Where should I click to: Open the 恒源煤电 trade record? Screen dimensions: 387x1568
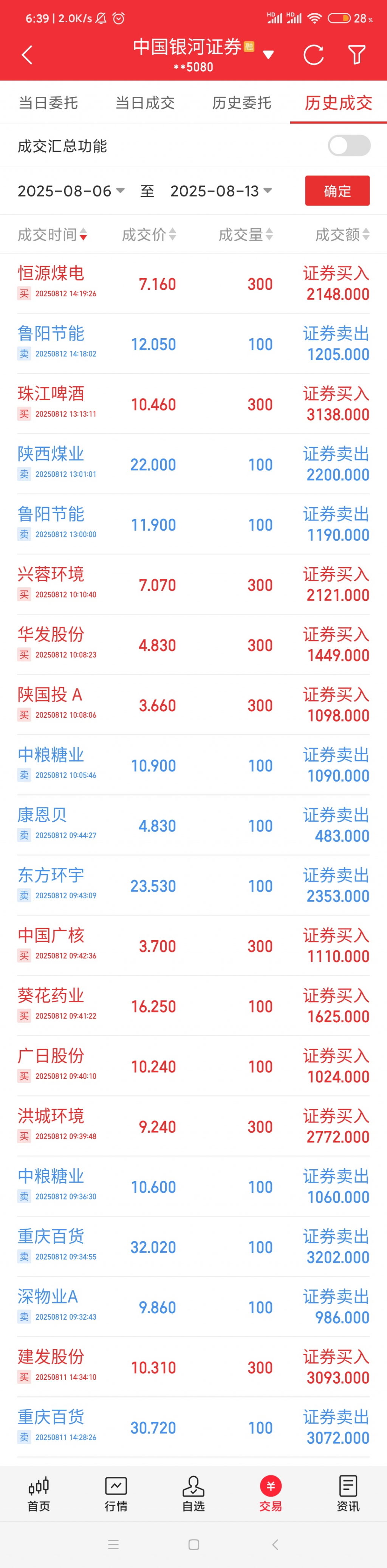pos(193,283)
